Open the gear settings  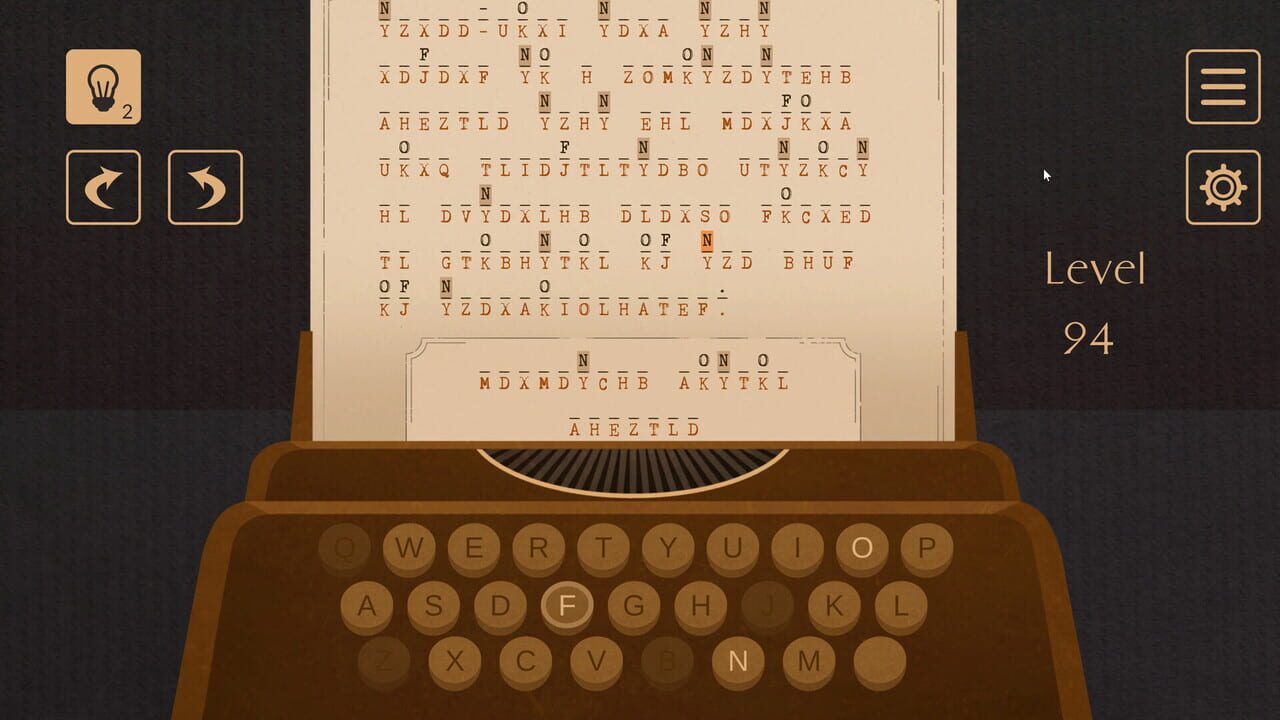click(x=1222, y=187)
